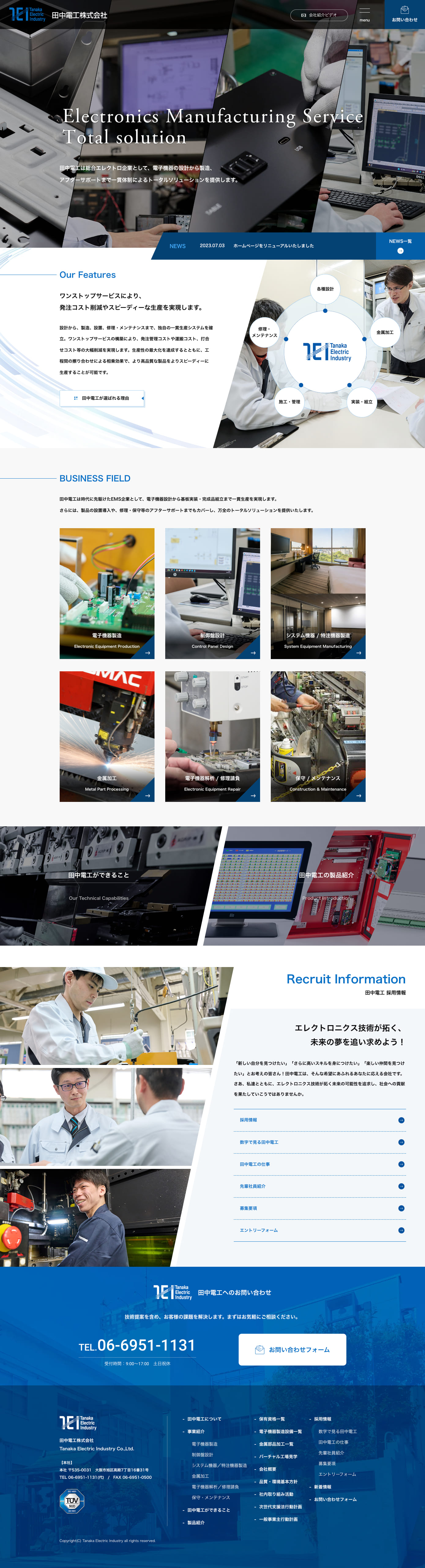Image resolution: width=425 pixels, height=1568 pixels.
Task: Open the hamburger menu
Action: (364, 14)
